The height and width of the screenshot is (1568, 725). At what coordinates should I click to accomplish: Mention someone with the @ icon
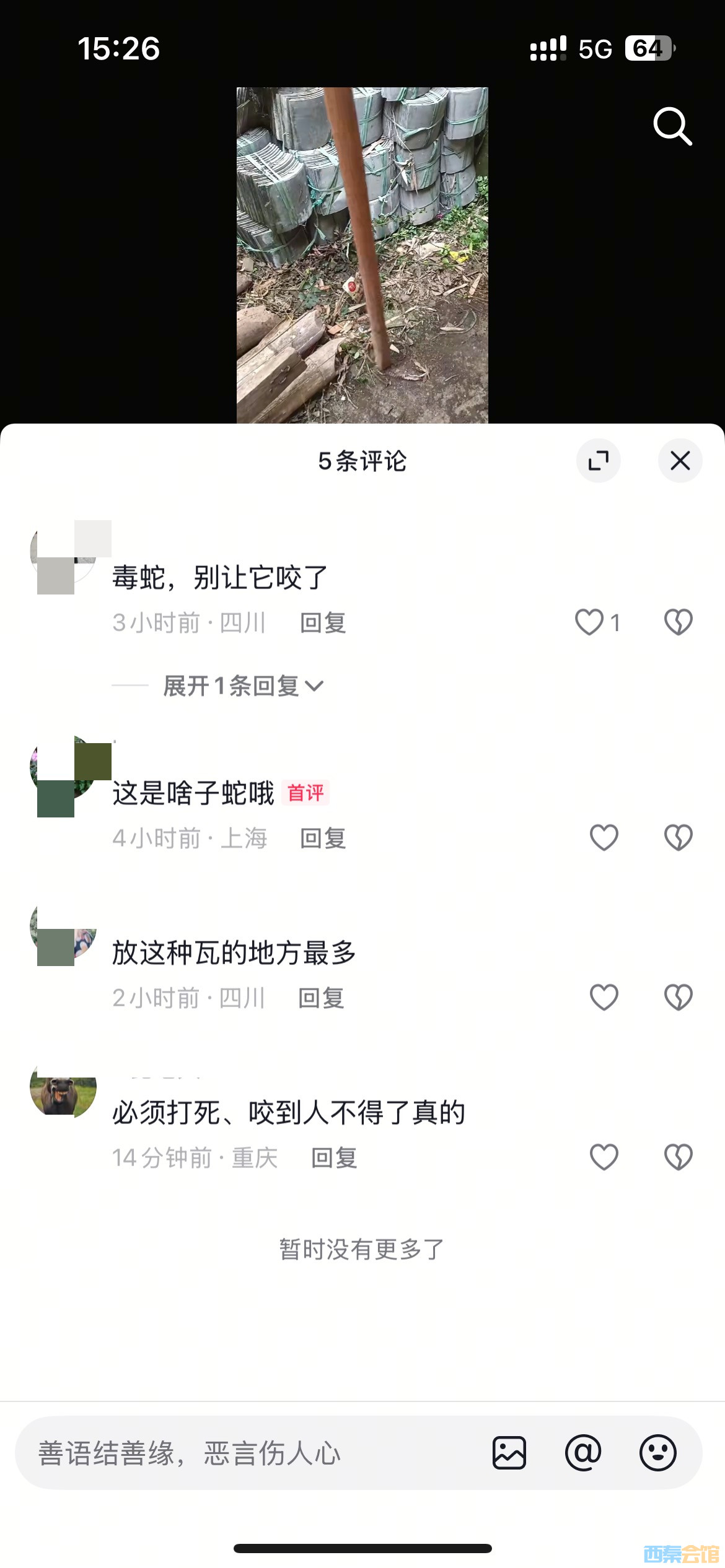[x=583, y=1453]
